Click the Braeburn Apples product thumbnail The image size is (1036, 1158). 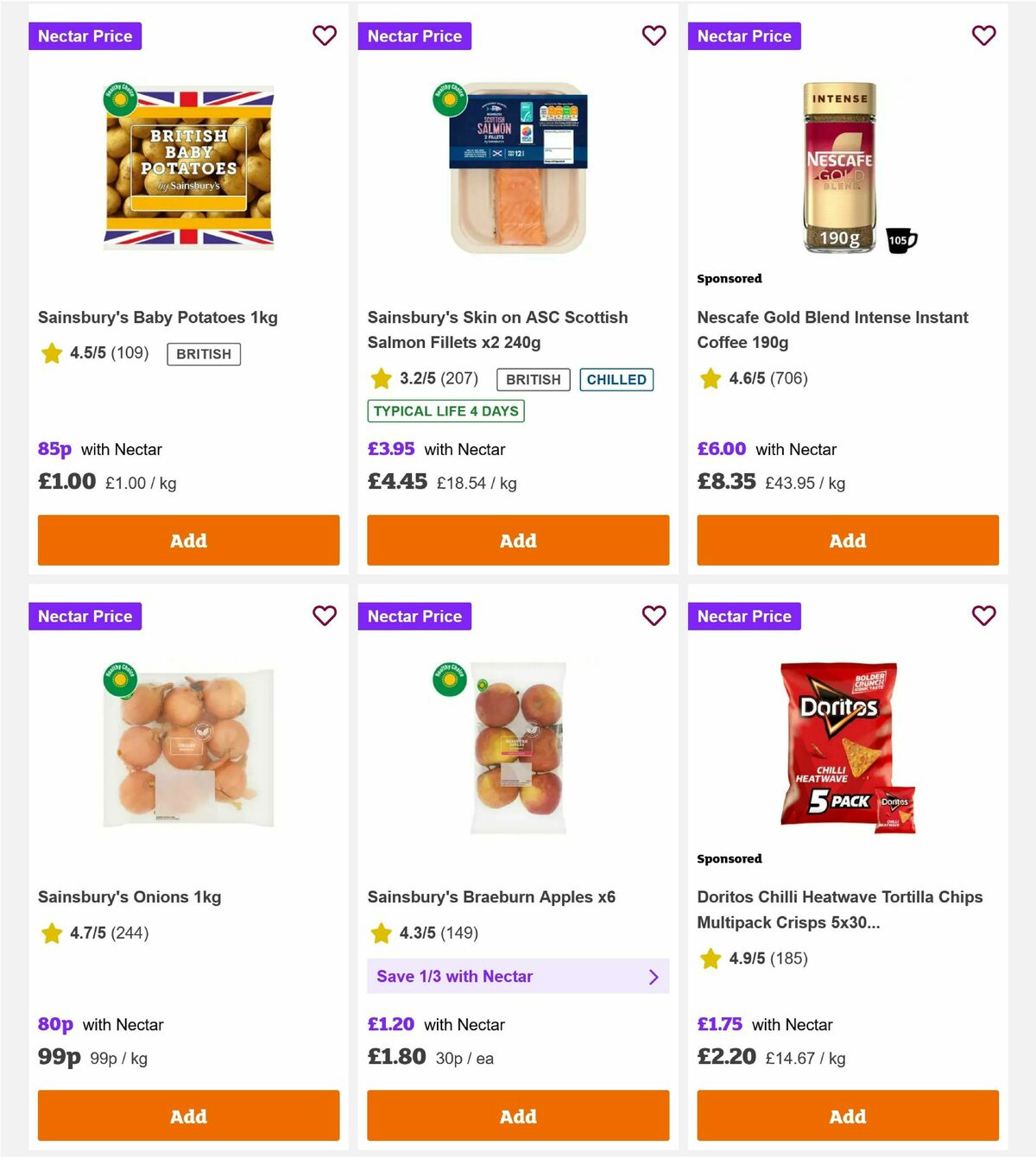tap(517, 746)
